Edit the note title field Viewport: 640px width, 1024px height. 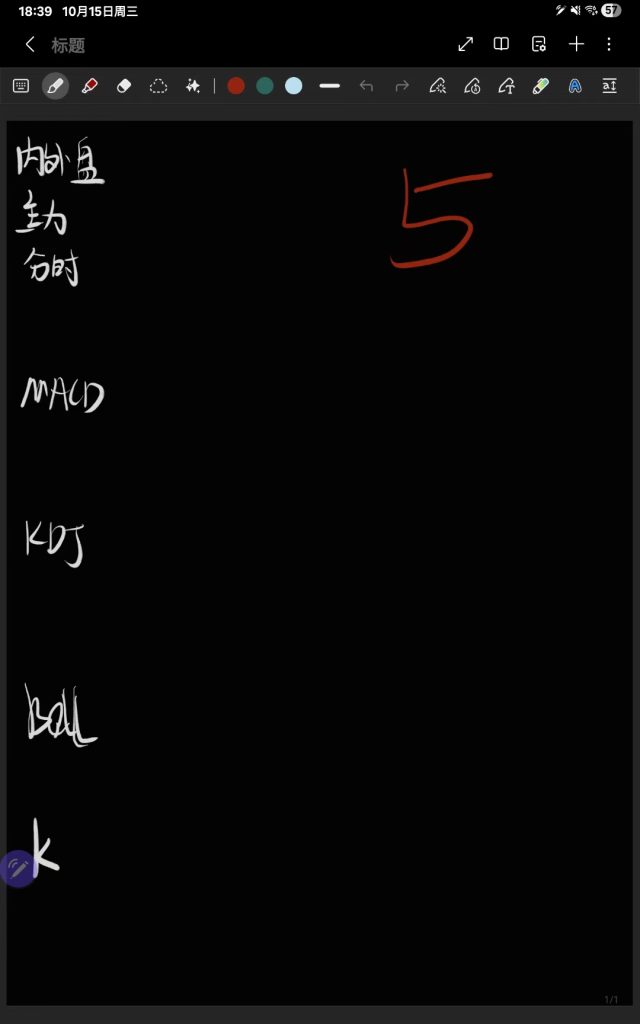tap(69, 45)
